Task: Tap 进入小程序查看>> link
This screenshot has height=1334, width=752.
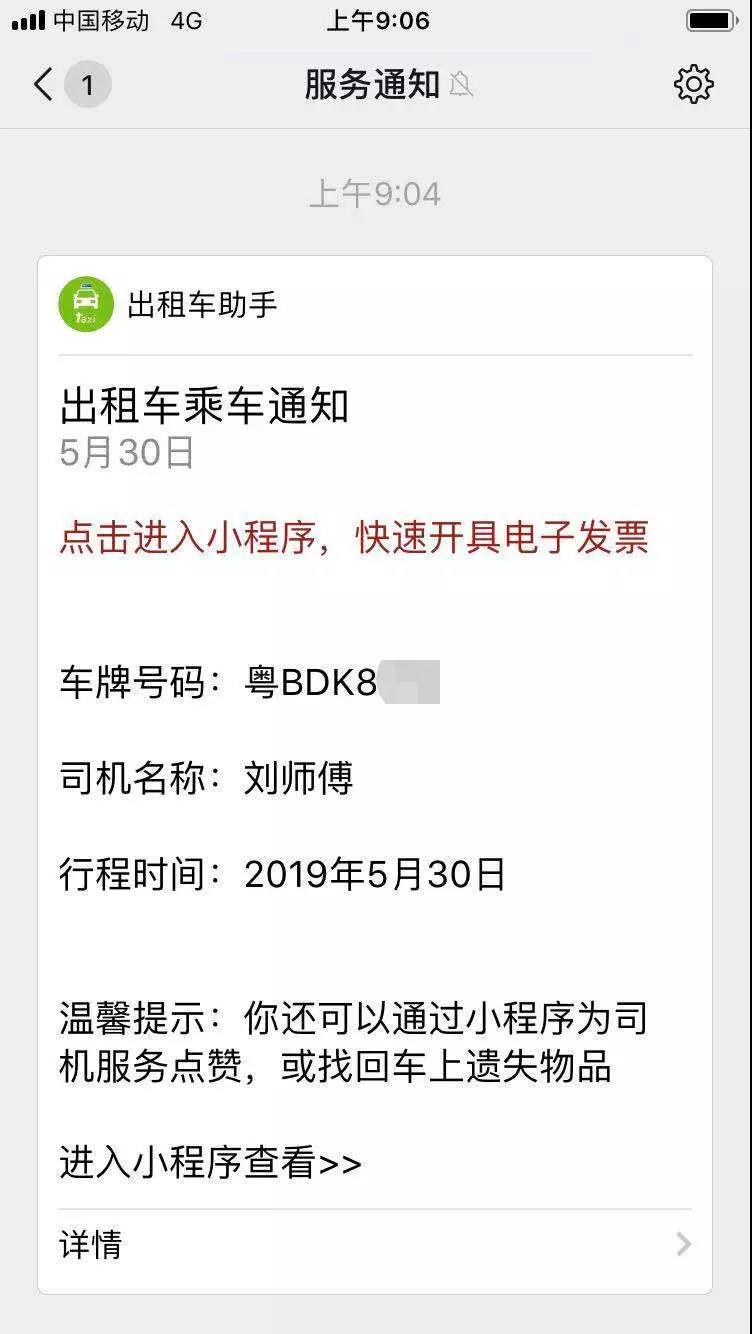Action: (210, 1163)
